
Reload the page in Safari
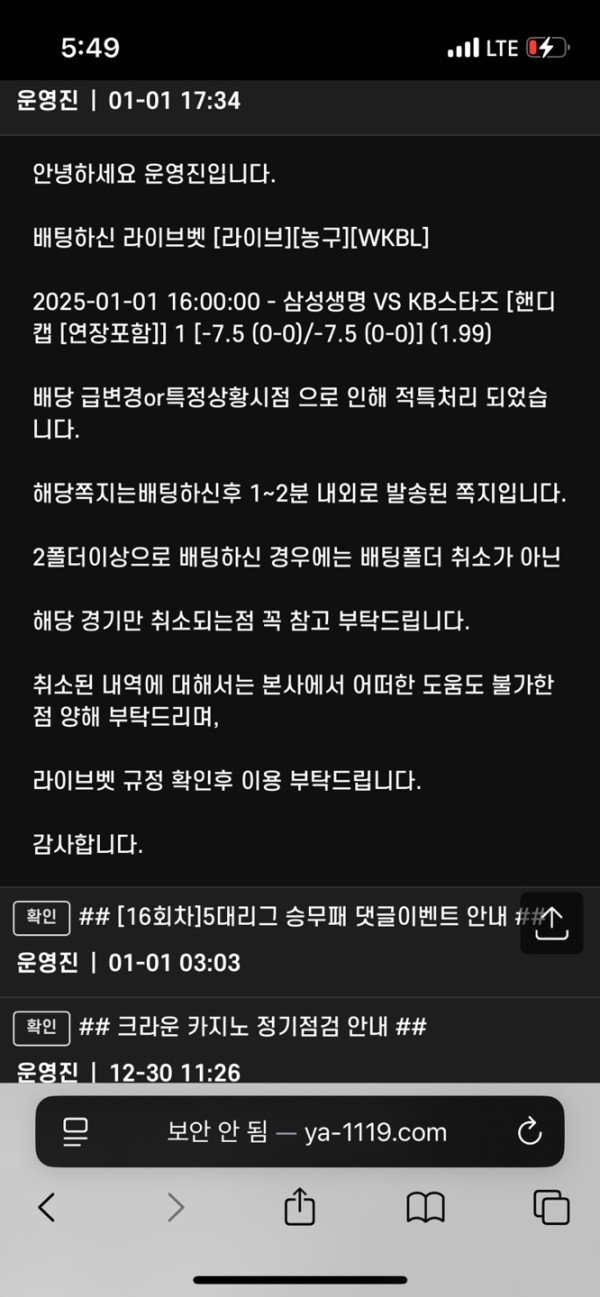click(x=528, y=1132)
